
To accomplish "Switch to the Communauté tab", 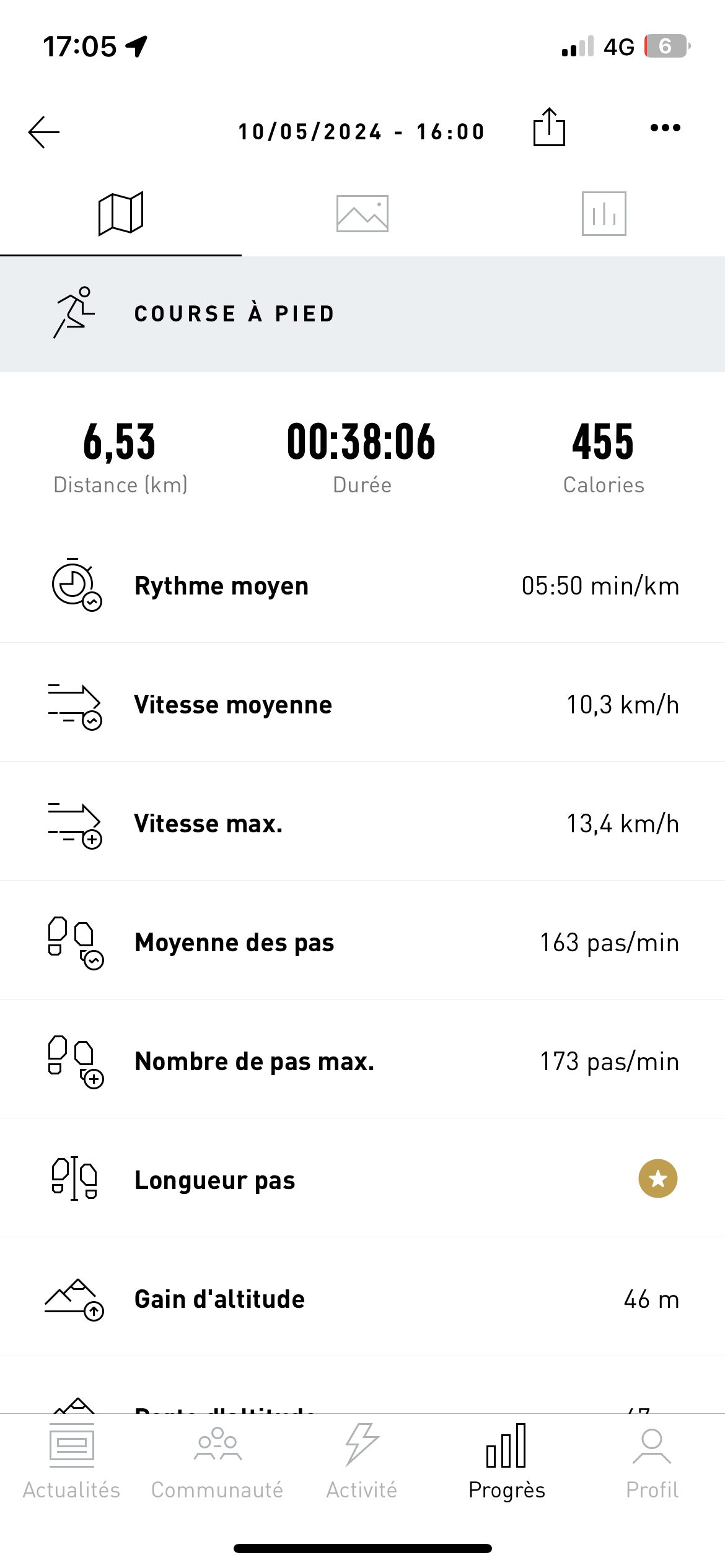I will click(217, 1461).
